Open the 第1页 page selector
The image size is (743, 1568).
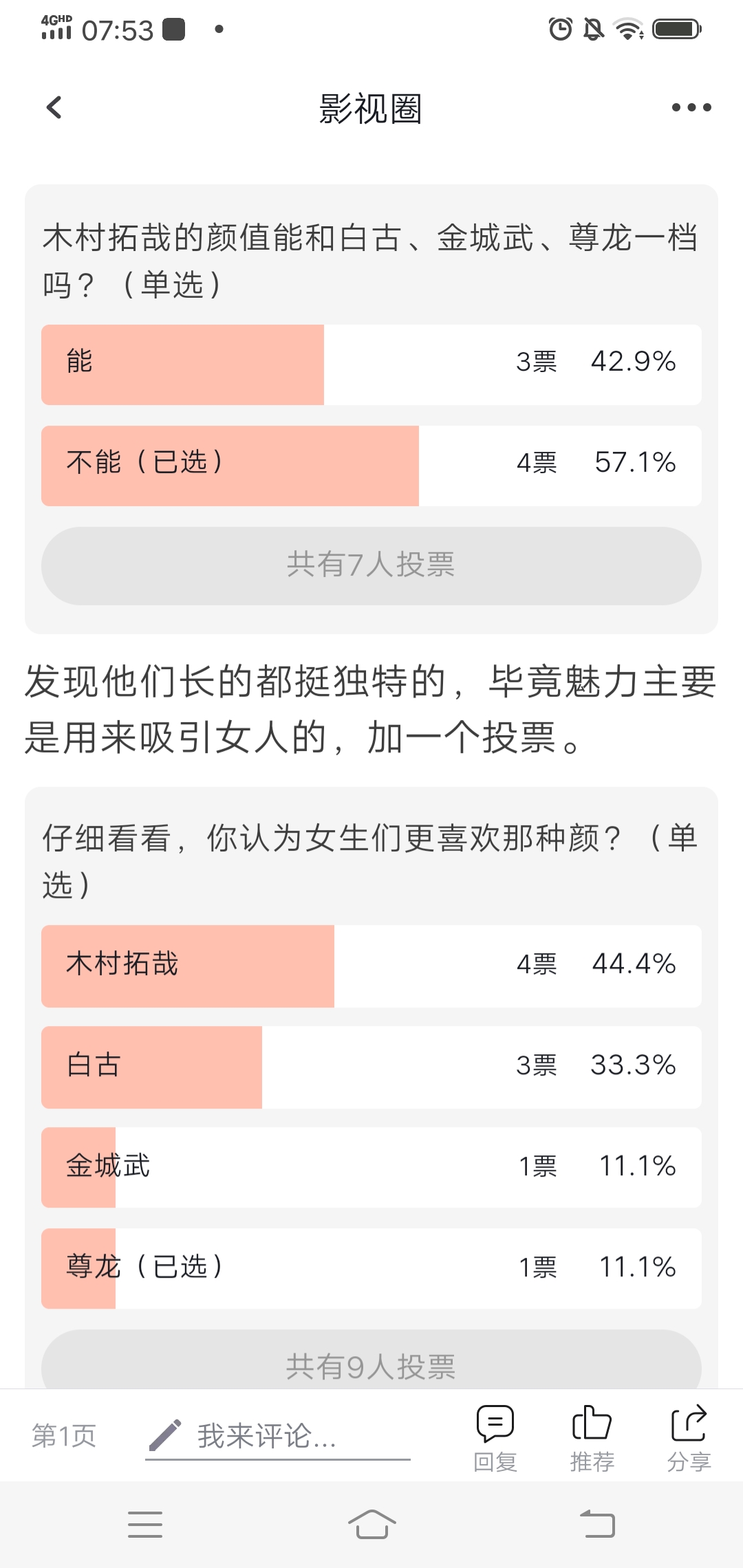coord(64,1436)
